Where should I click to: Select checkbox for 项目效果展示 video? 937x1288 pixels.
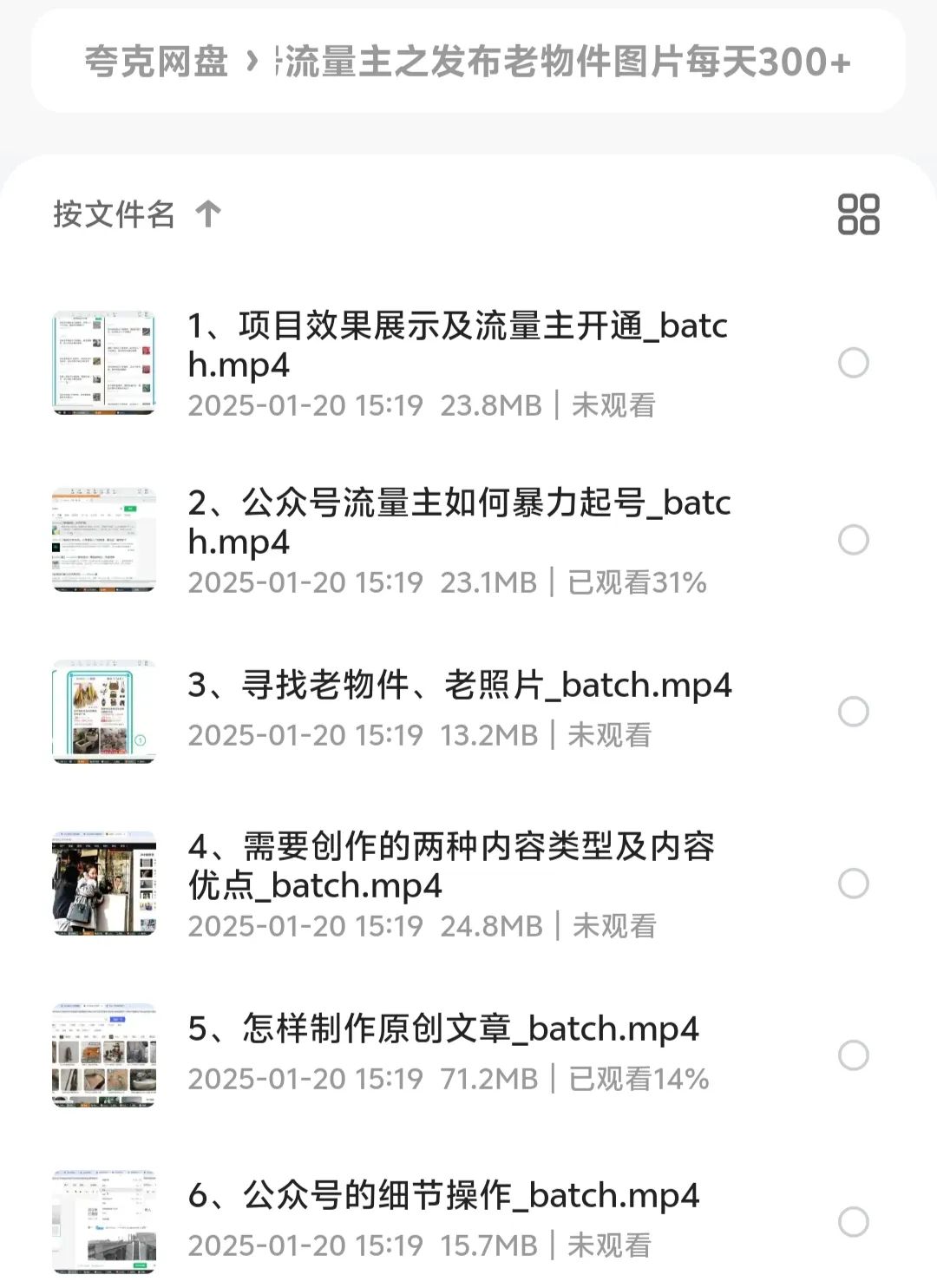tap(853, 363)
